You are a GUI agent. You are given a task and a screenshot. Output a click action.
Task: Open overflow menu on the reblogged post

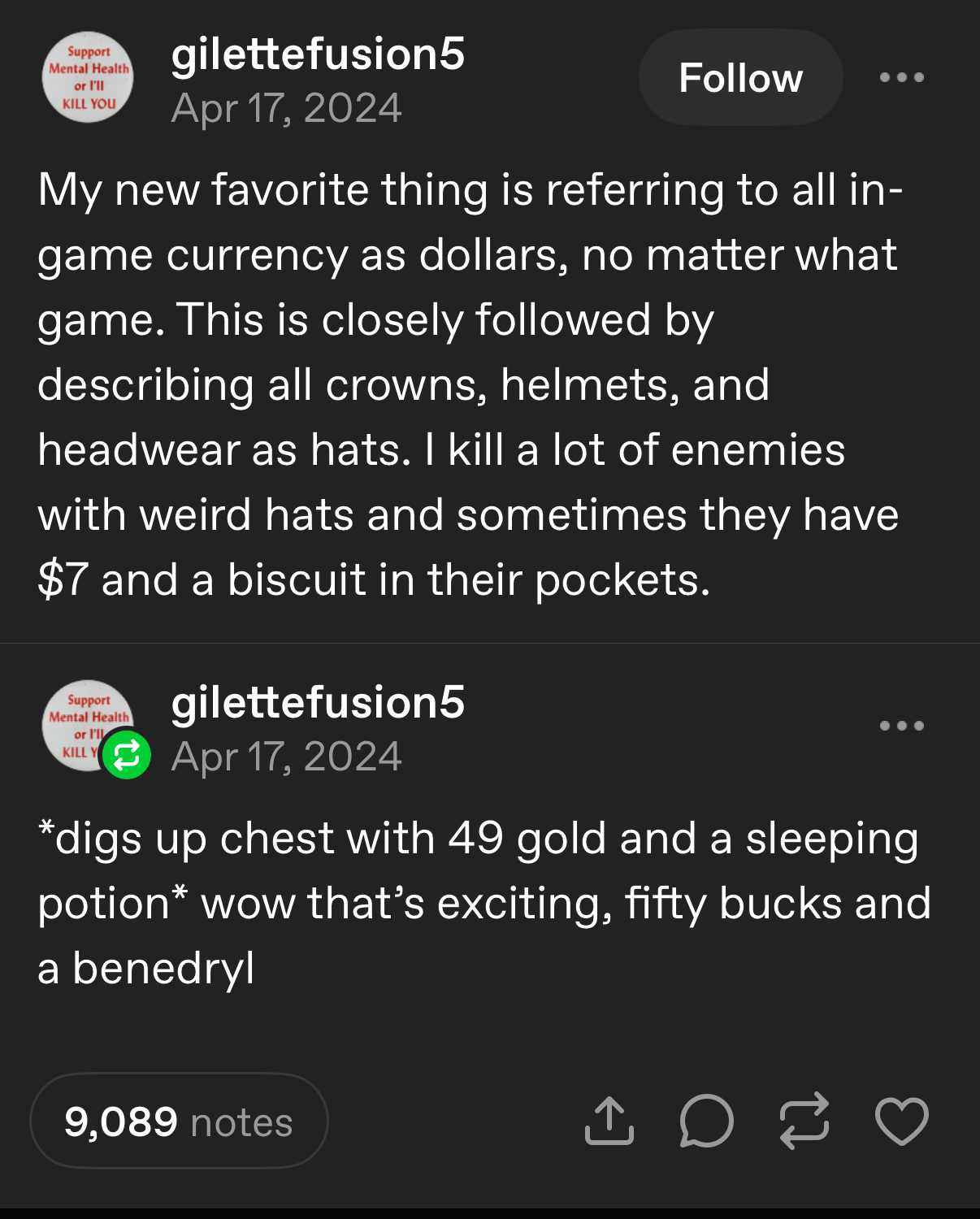(901, 726)
